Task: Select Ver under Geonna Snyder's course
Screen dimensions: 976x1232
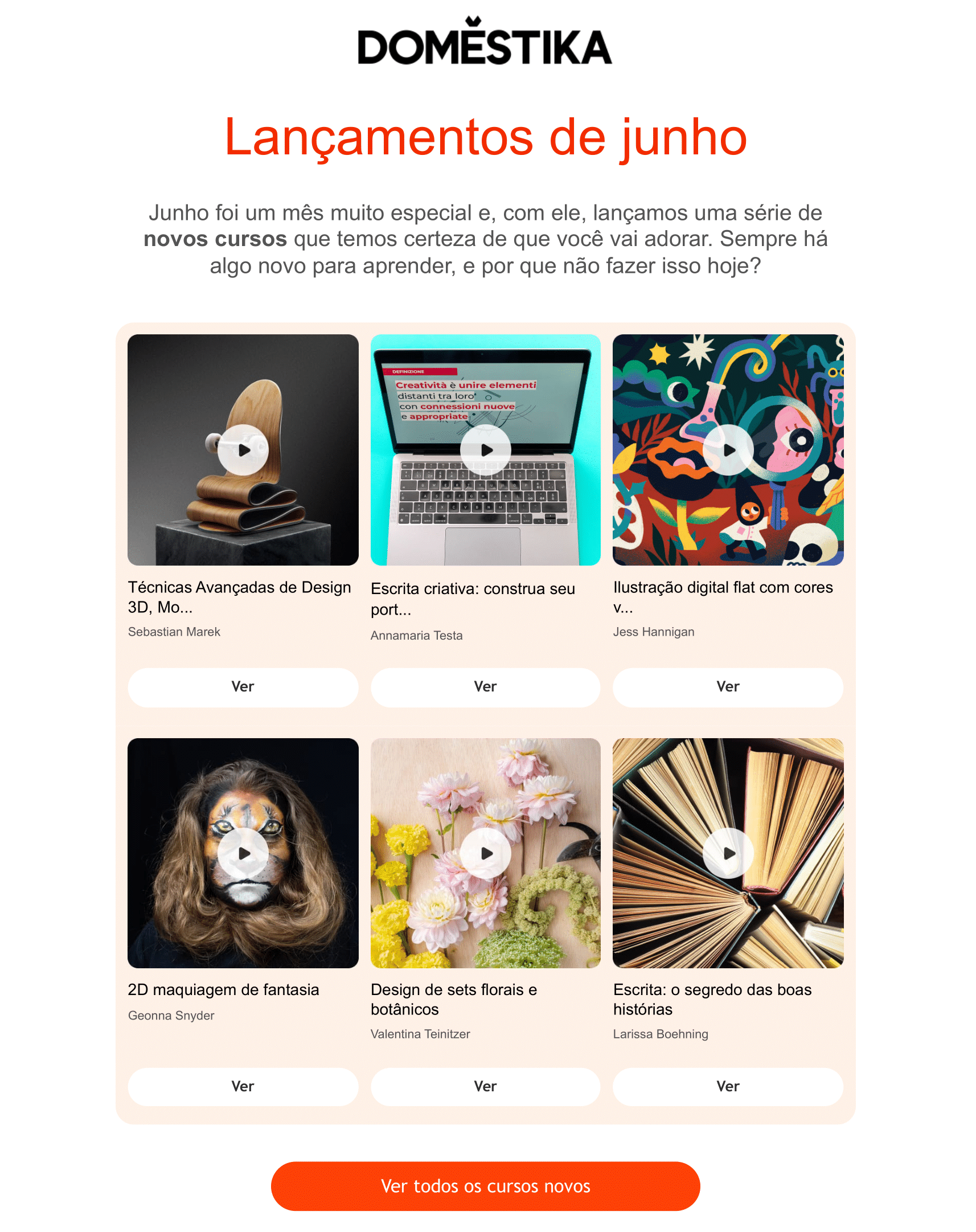Action: (x=243, y=1086)
